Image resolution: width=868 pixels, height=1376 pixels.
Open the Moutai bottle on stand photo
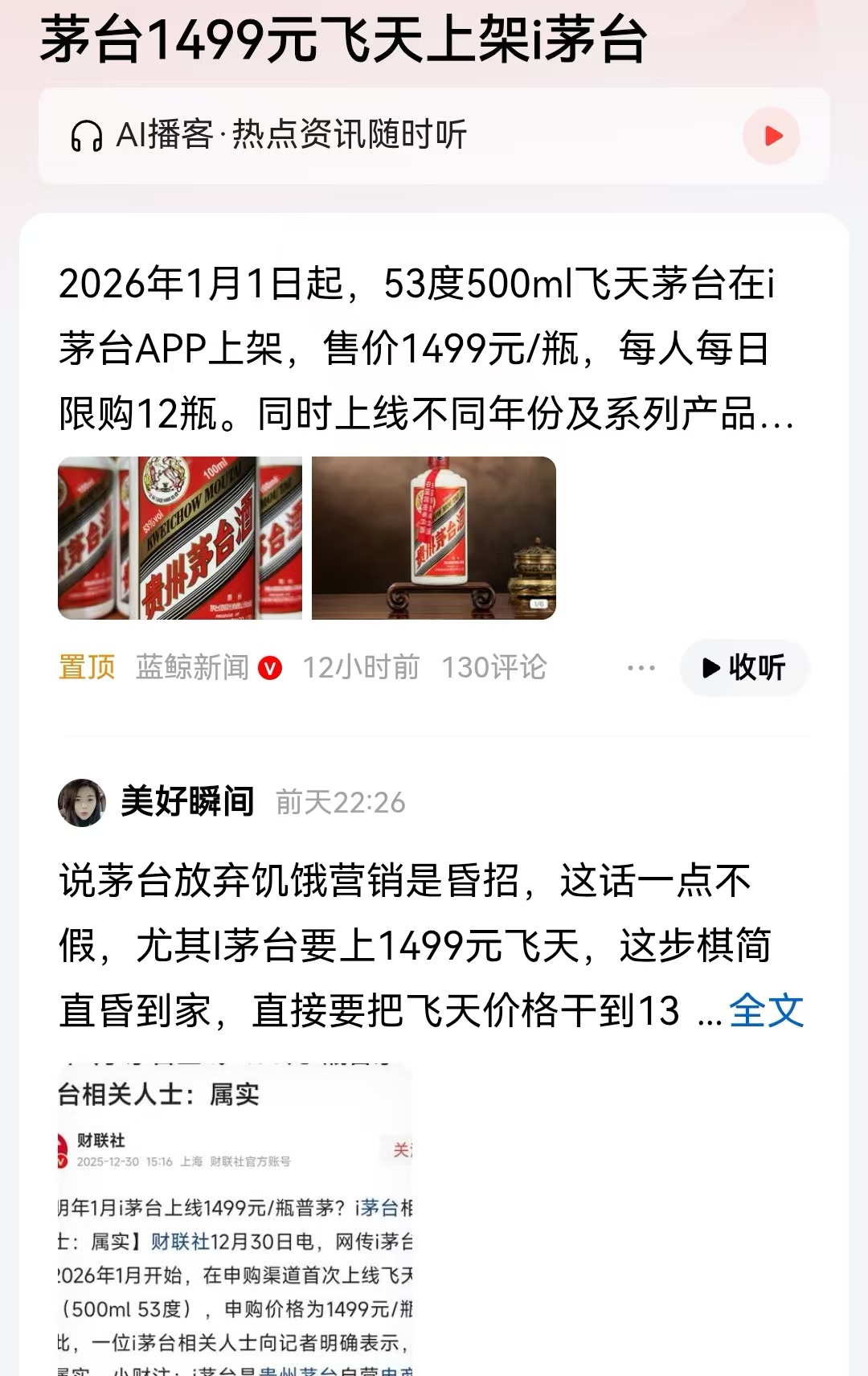click(434, 538)
